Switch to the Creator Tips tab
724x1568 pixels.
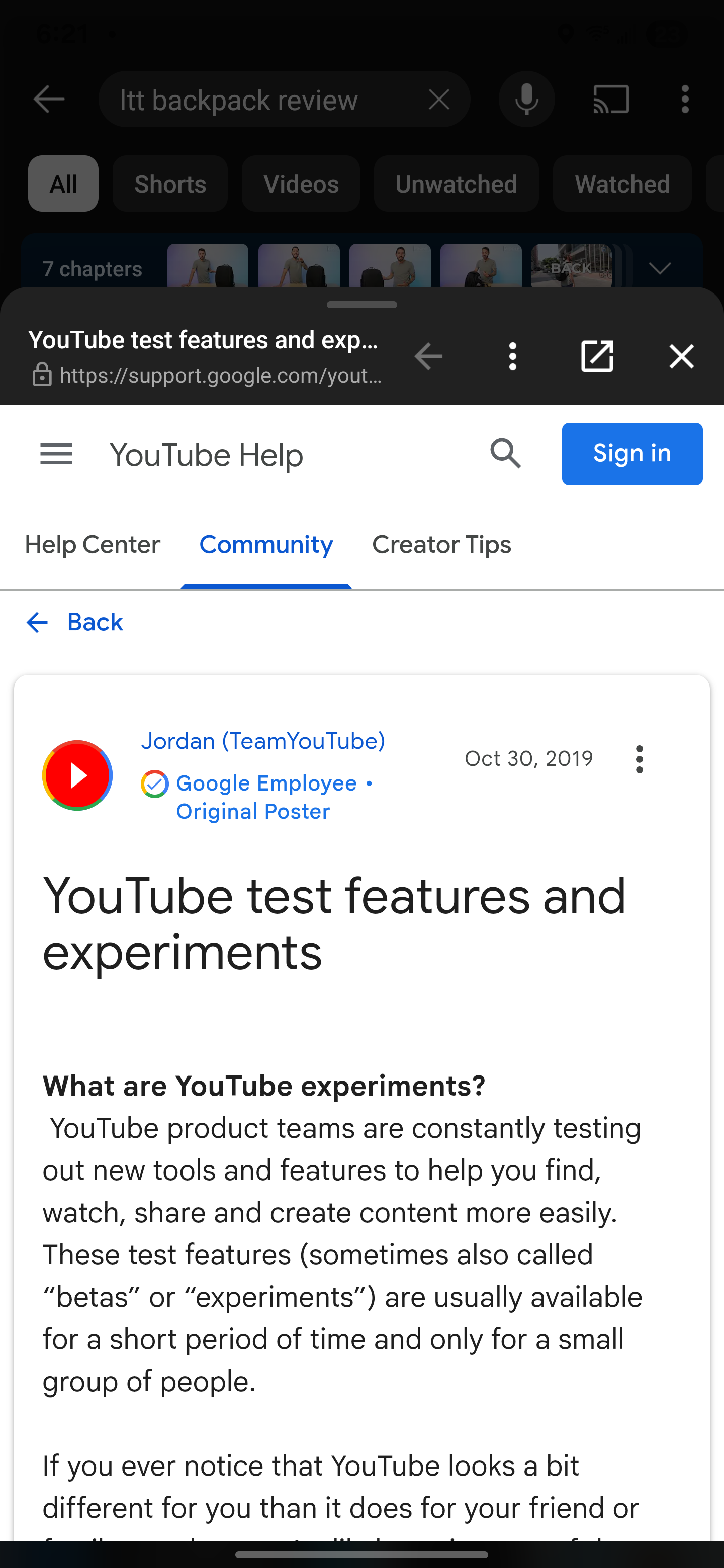click(x=441, y=545)
